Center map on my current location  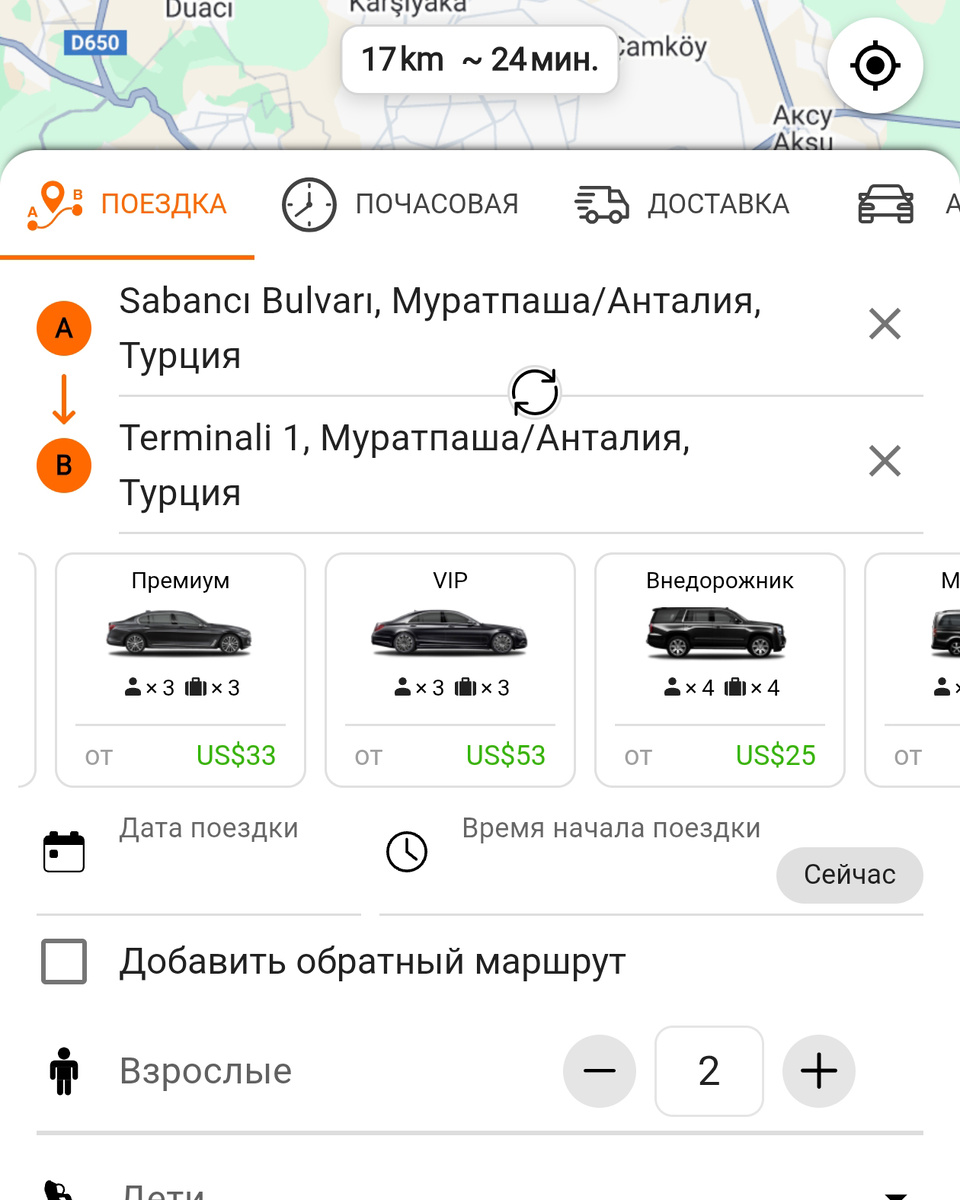click(x=875, y=67)
